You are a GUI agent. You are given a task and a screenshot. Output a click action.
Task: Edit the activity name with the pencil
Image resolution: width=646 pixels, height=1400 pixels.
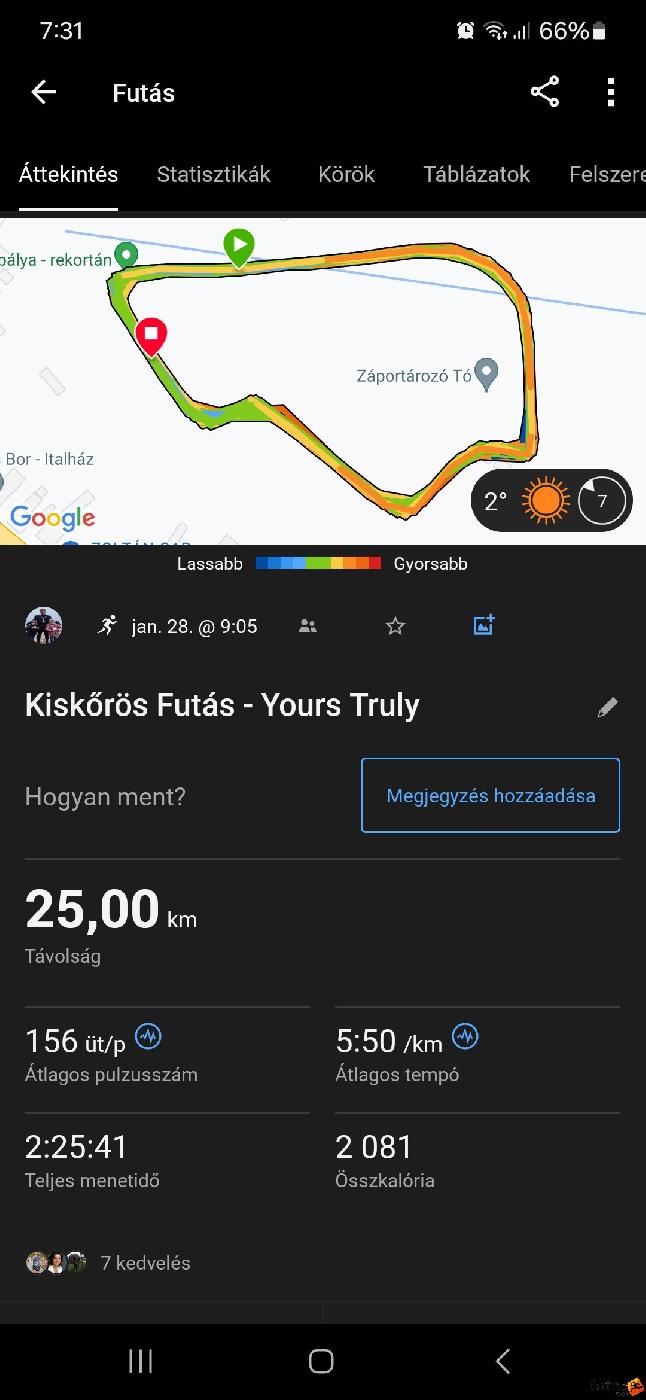(x=607, y=708)
